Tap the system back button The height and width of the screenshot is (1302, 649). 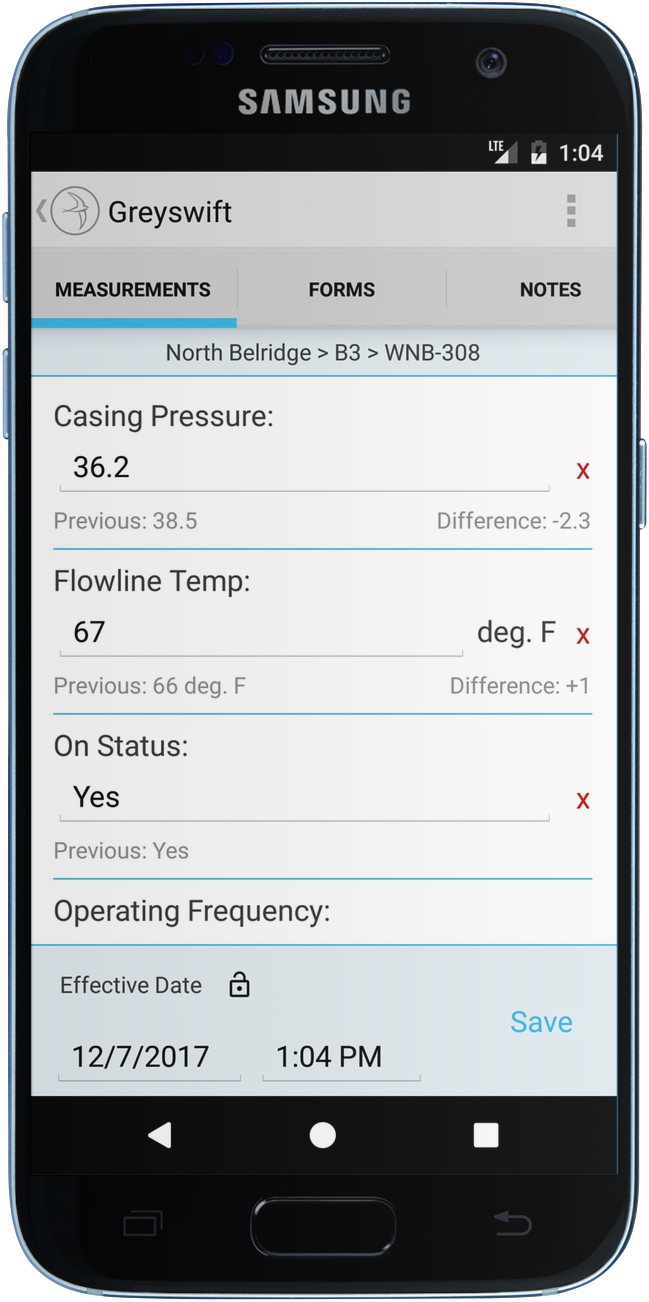pos(159,1134)
